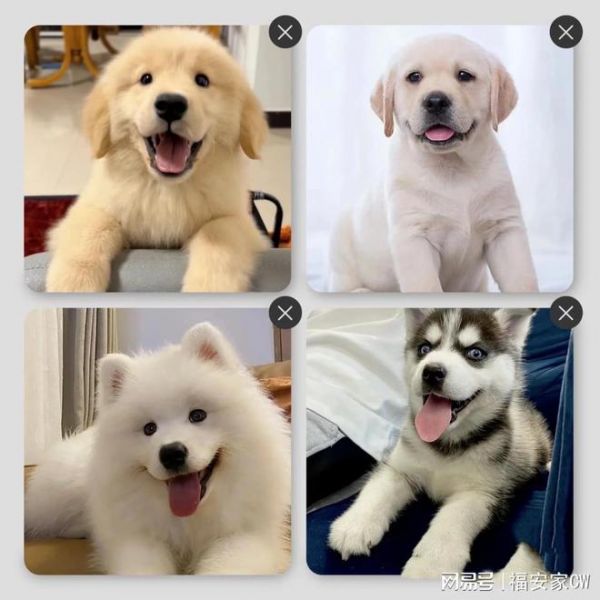The height and width of the screenshot is (600, 600).
Task: Remove the cream Labrador puppy photo
Action: point(566,32)
